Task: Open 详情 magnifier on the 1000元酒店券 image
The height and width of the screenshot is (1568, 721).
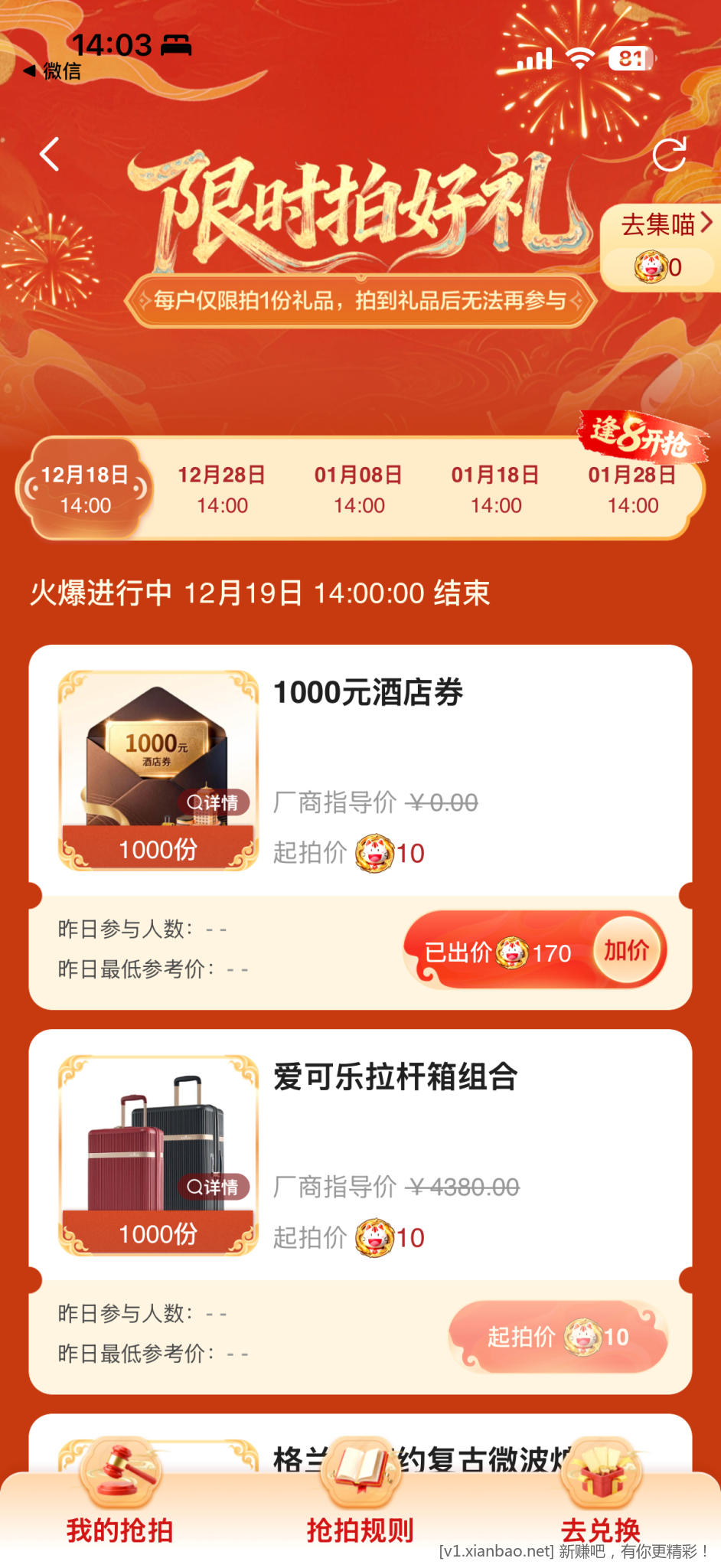Action: (x=215, y=802)
